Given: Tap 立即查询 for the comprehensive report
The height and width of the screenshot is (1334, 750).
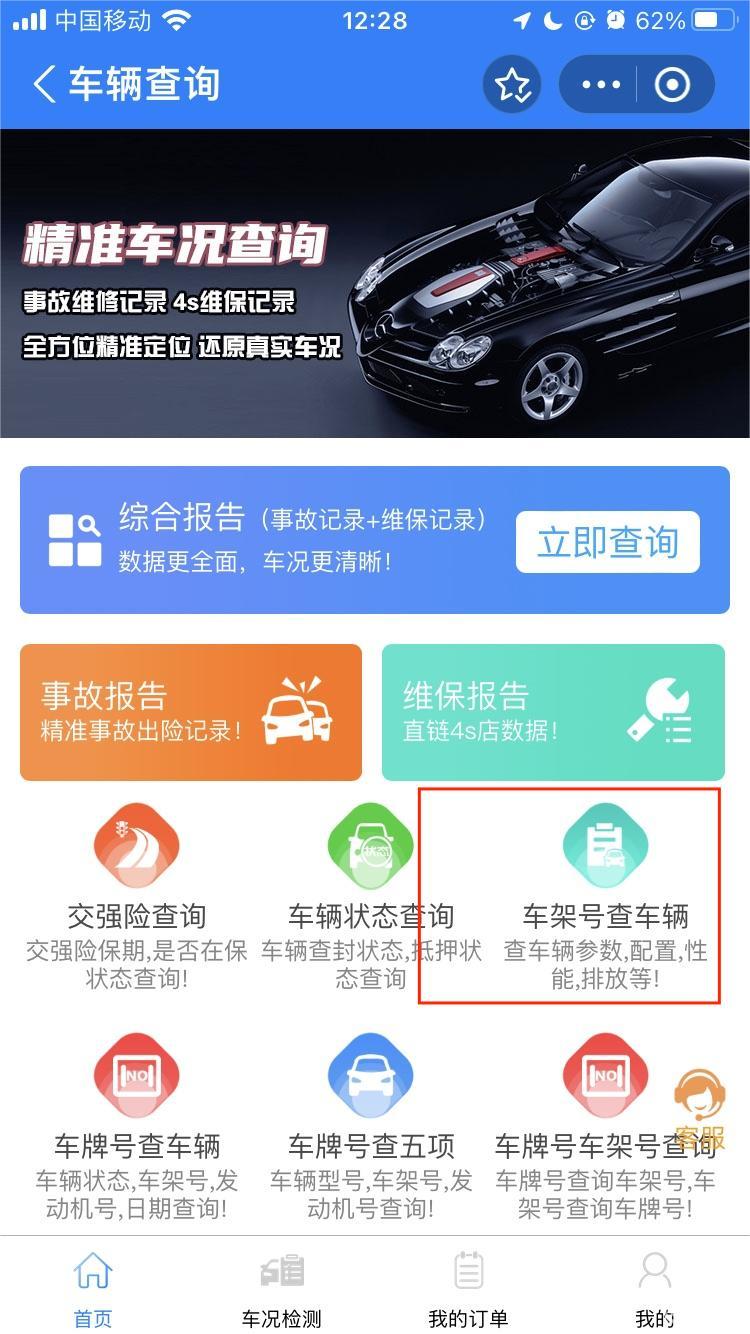Looking at the screenshot, I should [x=608, y=542].
